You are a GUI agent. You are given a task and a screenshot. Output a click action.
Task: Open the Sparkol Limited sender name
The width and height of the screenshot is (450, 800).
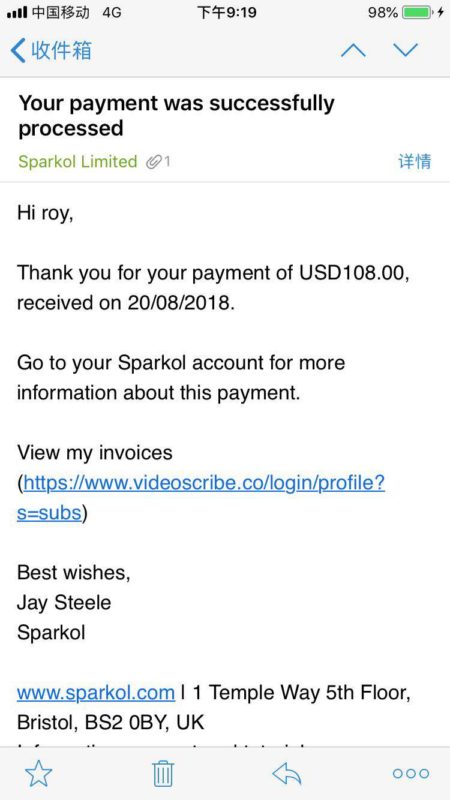click(78, 162)
